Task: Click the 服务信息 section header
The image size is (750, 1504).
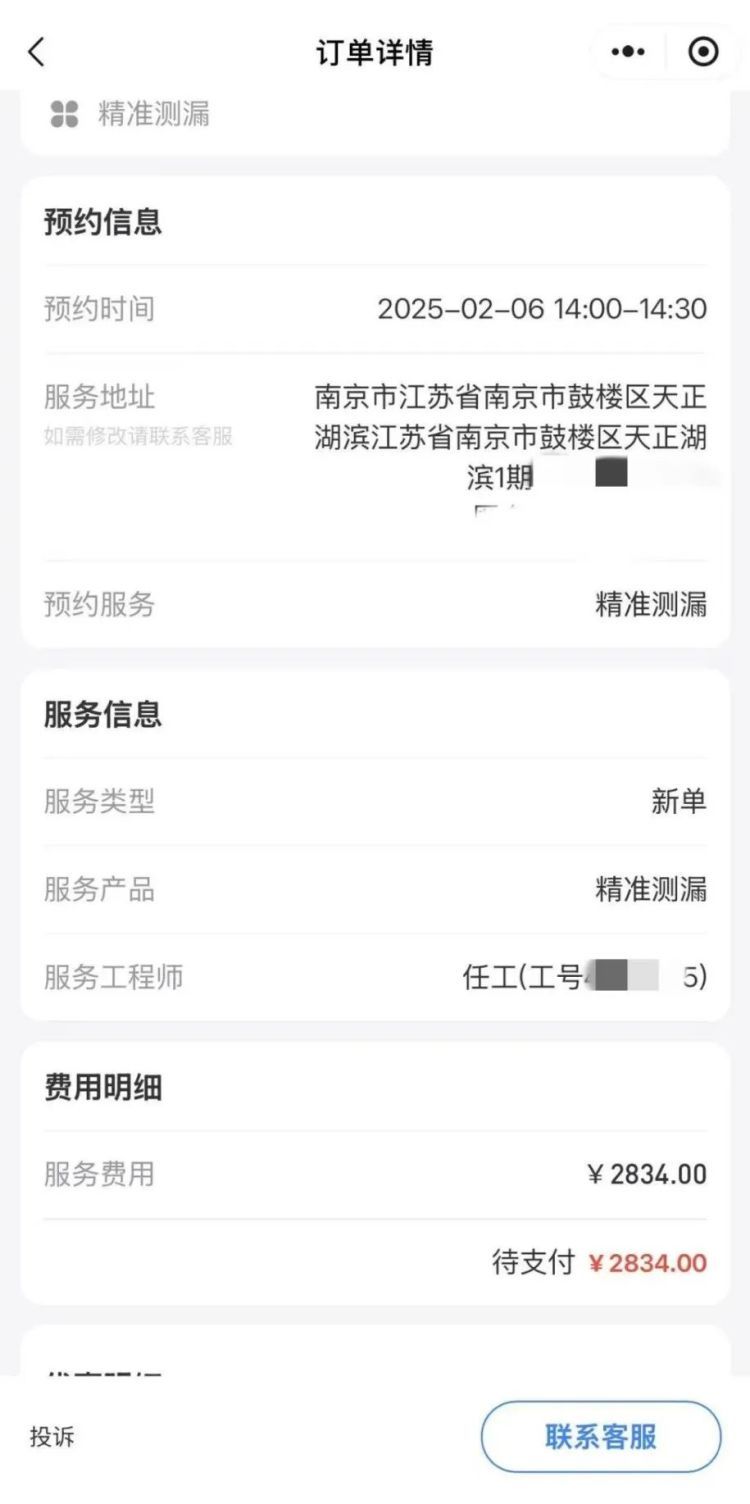Action: 100,714
